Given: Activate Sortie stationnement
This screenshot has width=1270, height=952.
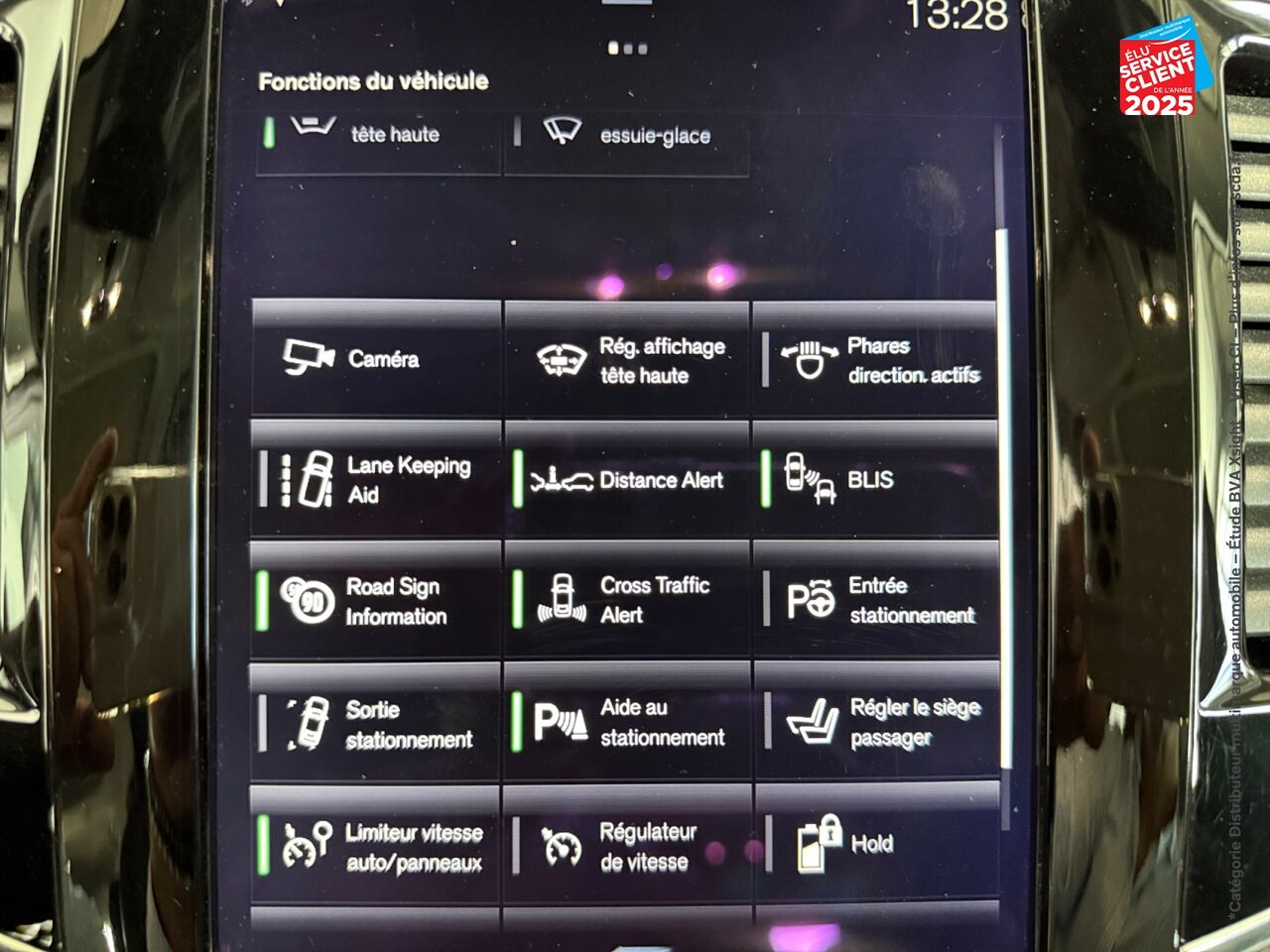Looking at the screenshot, I should (x=375, y=724).
